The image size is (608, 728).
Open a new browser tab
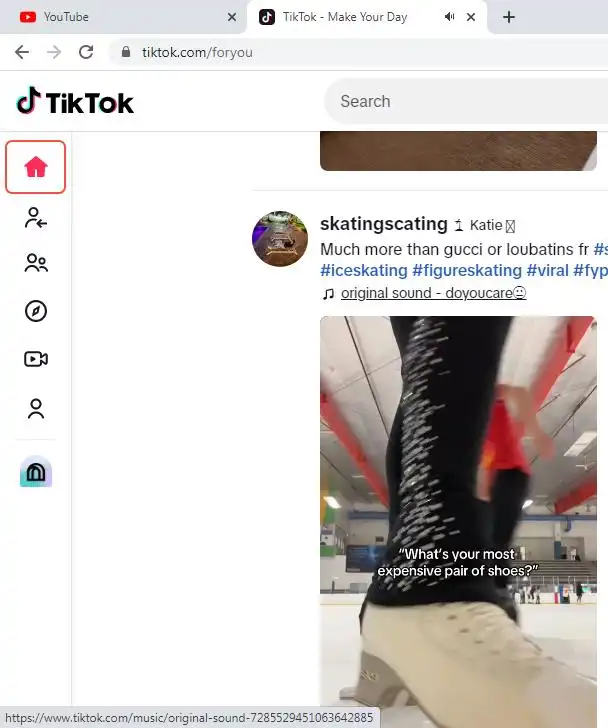click(509, 17)
